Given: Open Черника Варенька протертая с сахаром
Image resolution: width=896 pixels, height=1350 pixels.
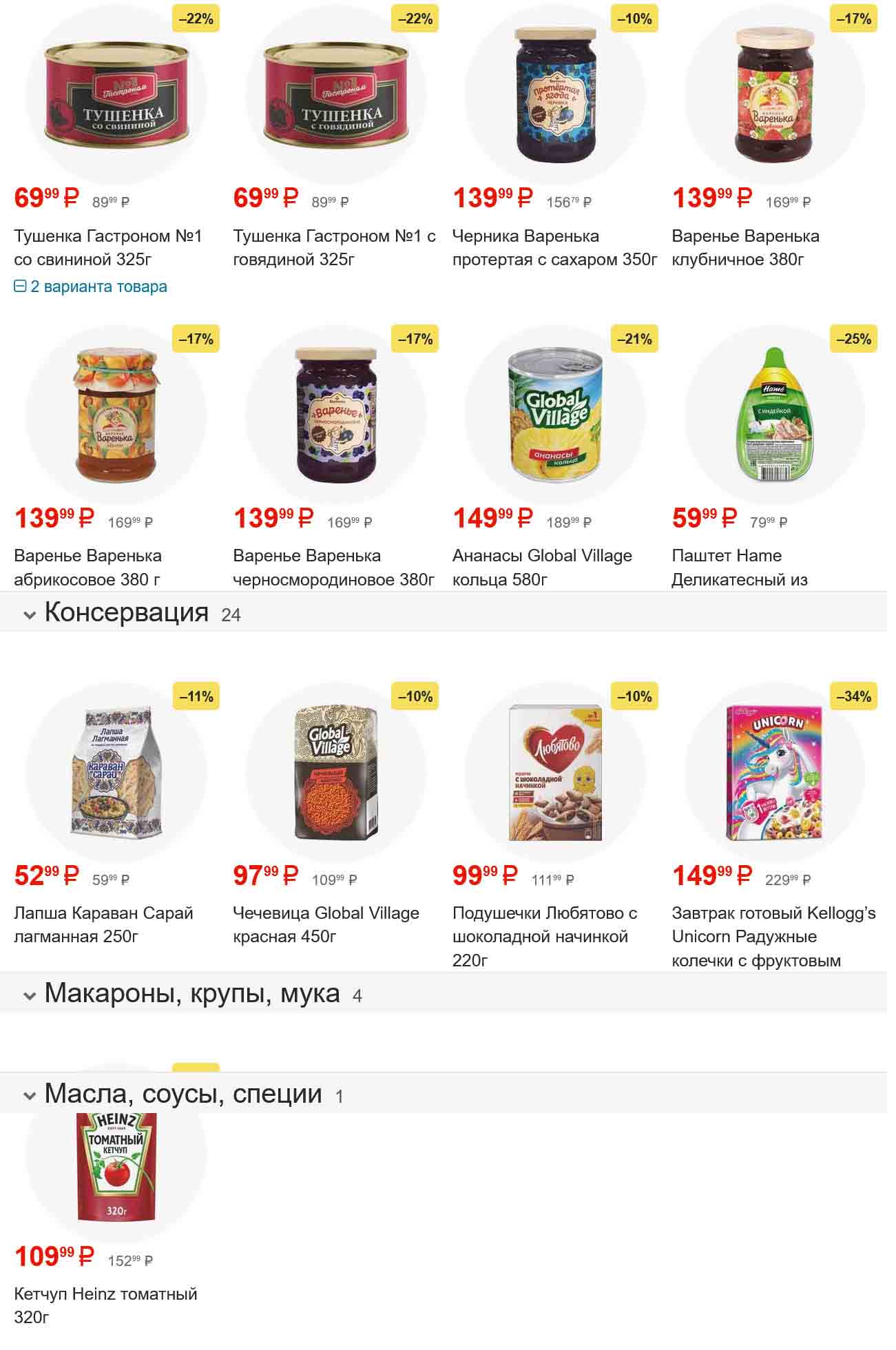Looking at the screenshot, I should pos(554,247).
